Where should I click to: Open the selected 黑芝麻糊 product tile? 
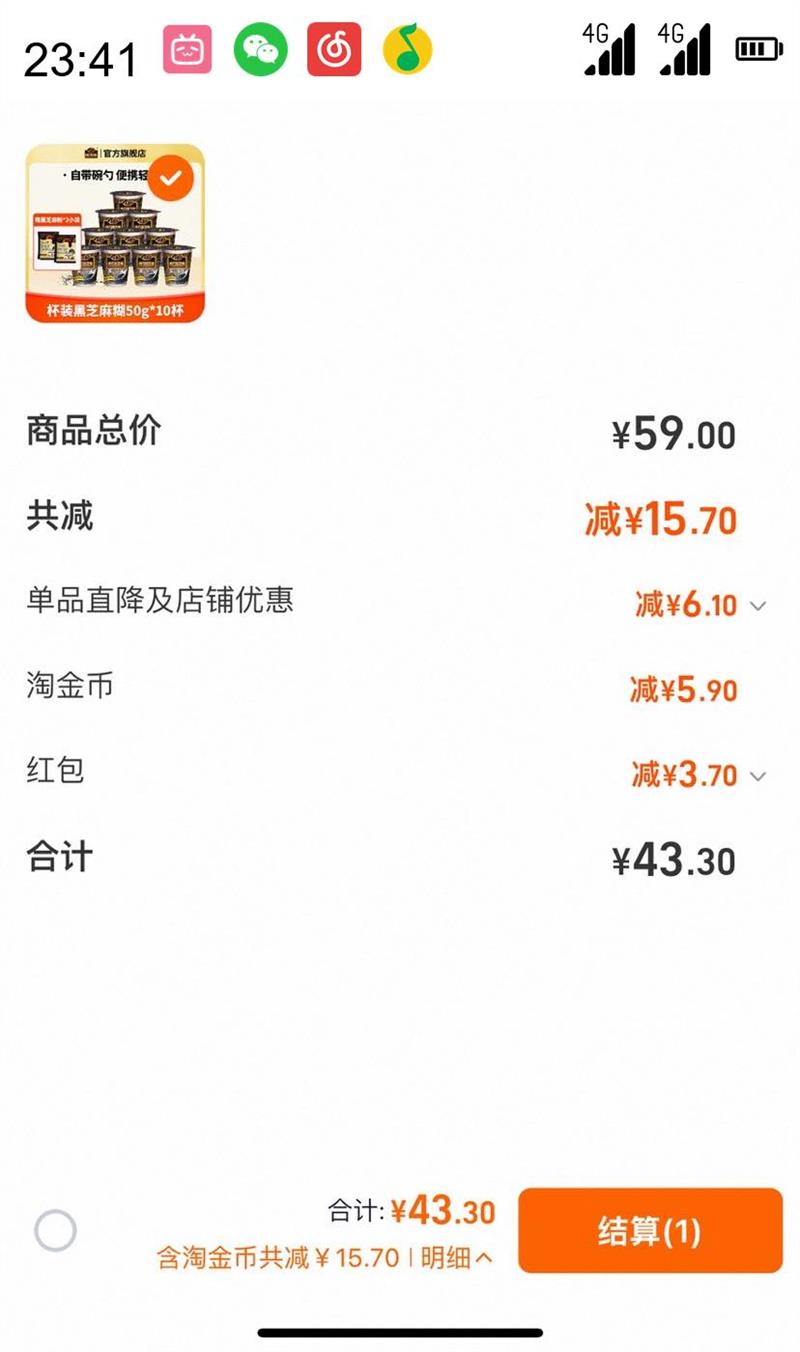pyautogui.click(x=115, y=233)
